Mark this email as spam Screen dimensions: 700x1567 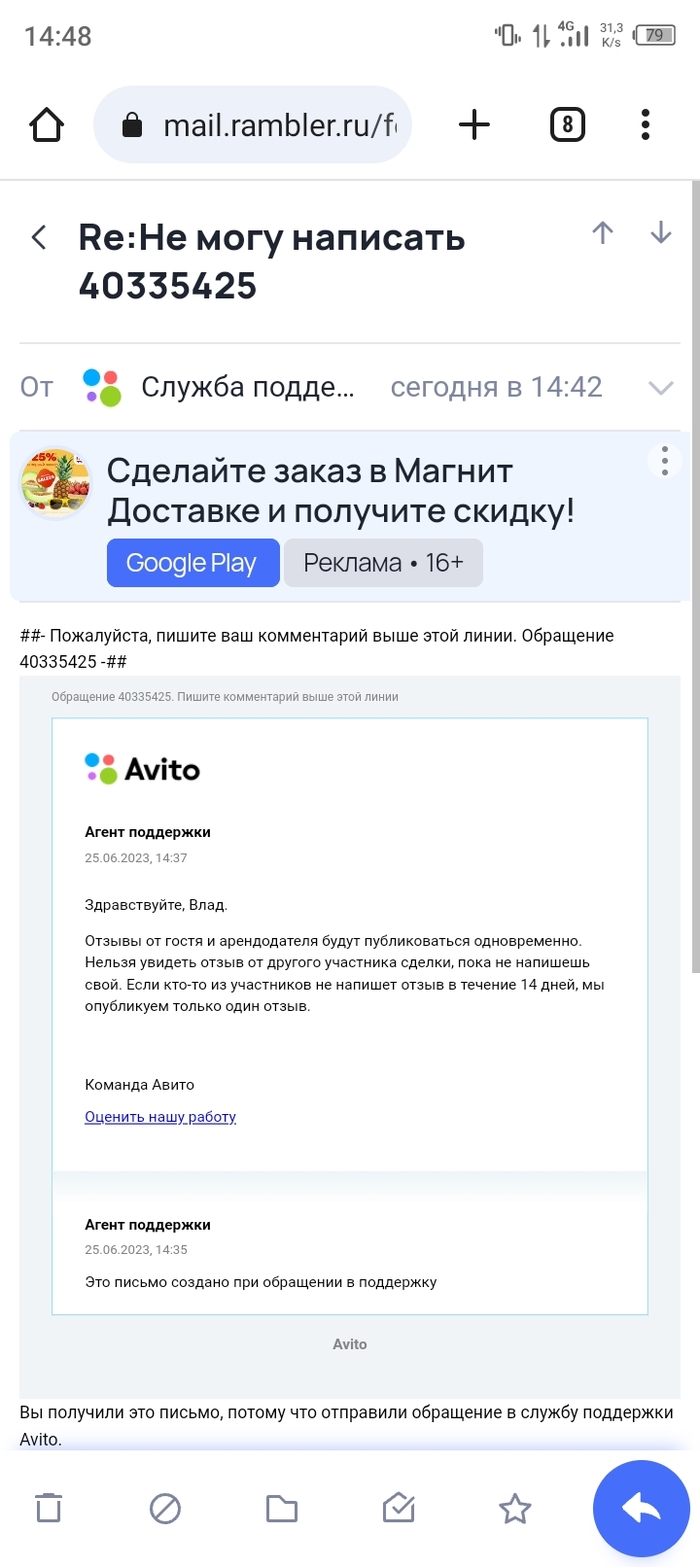coord(164,1508)
